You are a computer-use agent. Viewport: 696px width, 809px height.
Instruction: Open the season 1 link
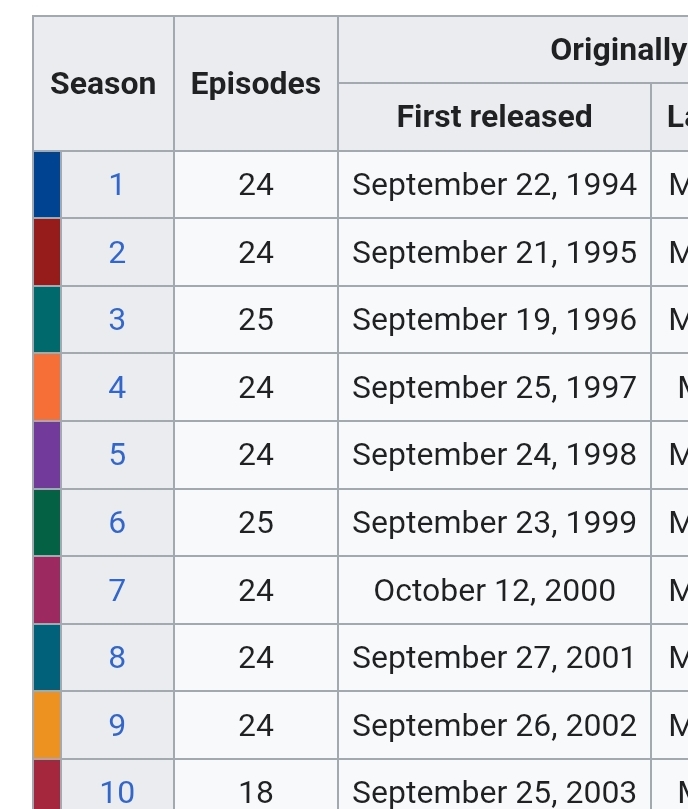117,185
